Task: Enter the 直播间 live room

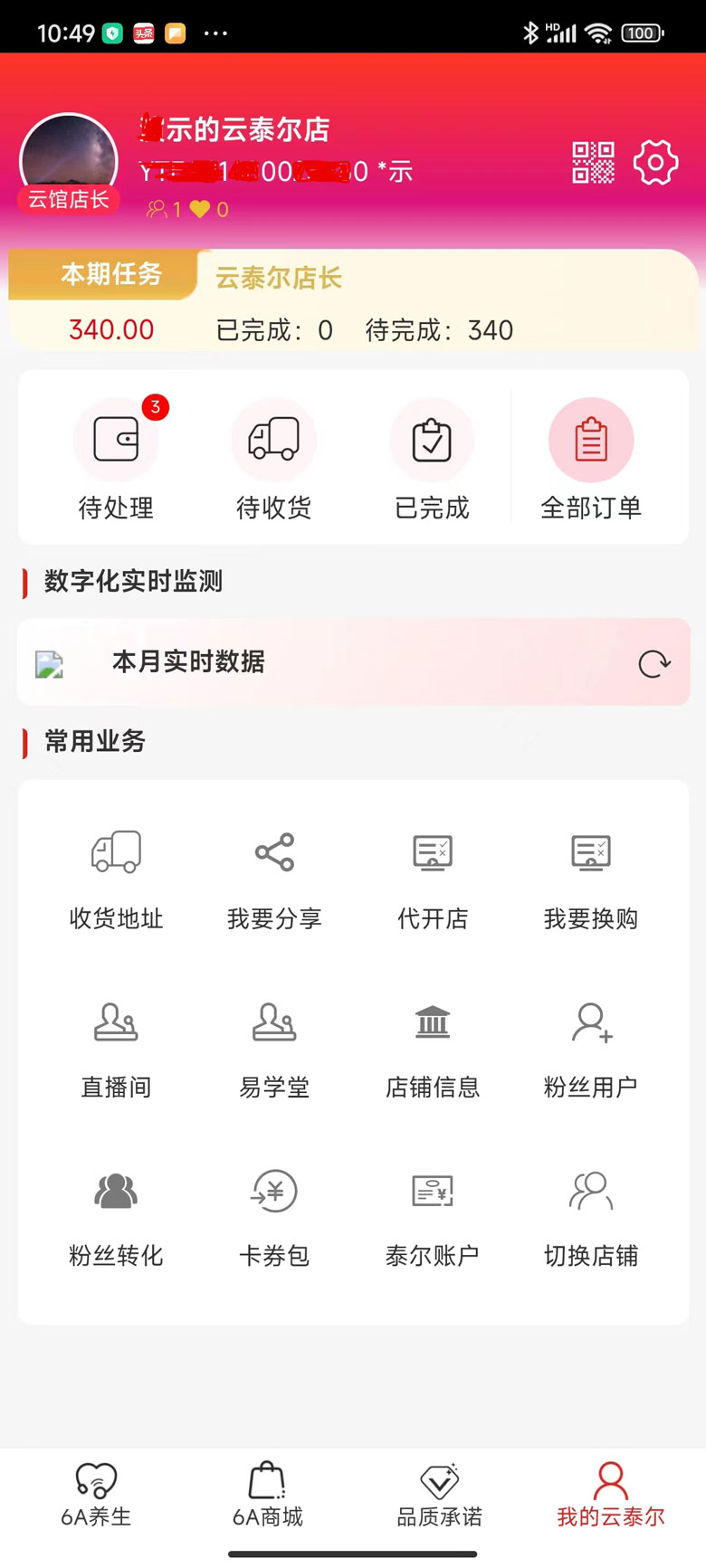Action: click(116, 1048)
